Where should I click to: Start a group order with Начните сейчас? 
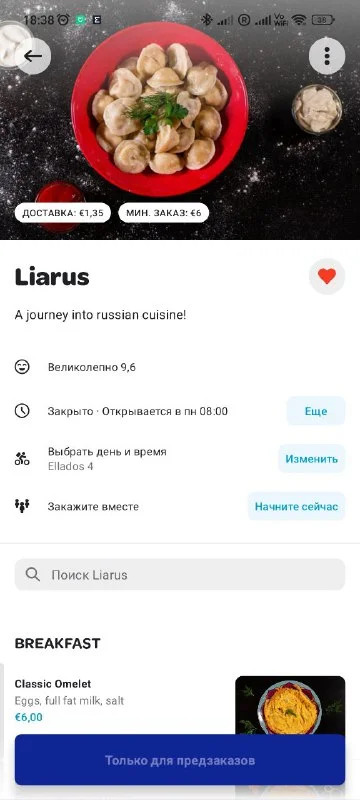(x=296, y=507)
